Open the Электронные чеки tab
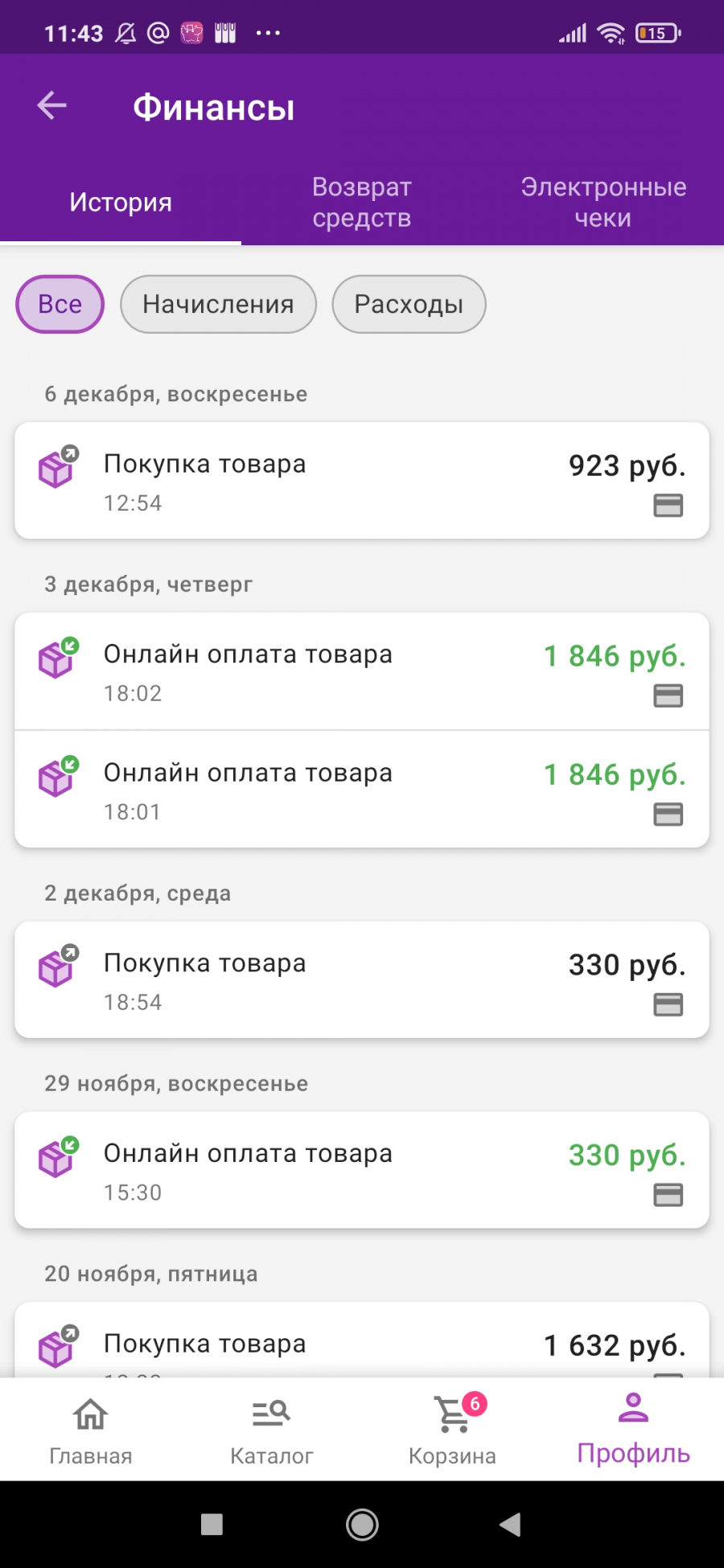This screenshot has width=724, height=1568. pos(603,203)
